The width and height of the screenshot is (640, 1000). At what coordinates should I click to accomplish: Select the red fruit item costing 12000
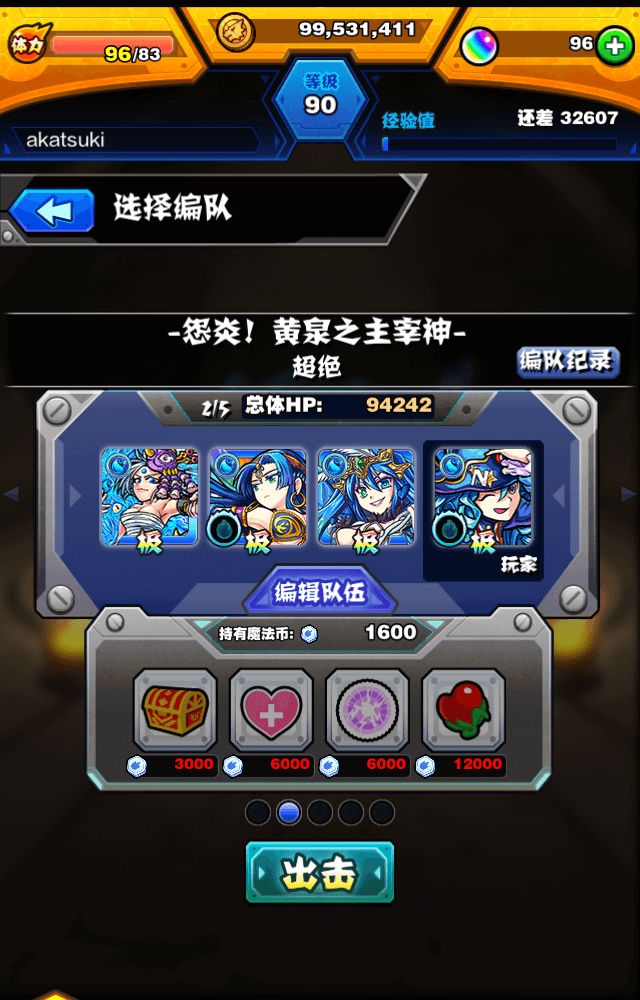pyautogui.click(x=463, y=710)
